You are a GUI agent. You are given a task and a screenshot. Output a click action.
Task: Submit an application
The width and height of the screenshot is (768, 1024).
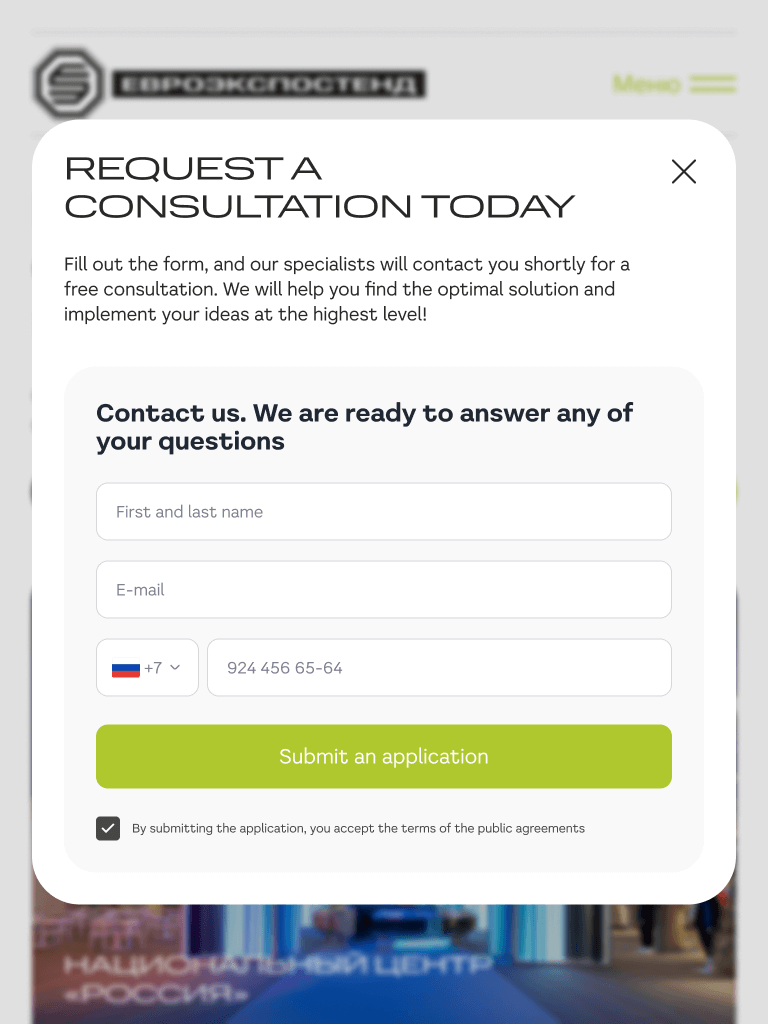point(384,757)
